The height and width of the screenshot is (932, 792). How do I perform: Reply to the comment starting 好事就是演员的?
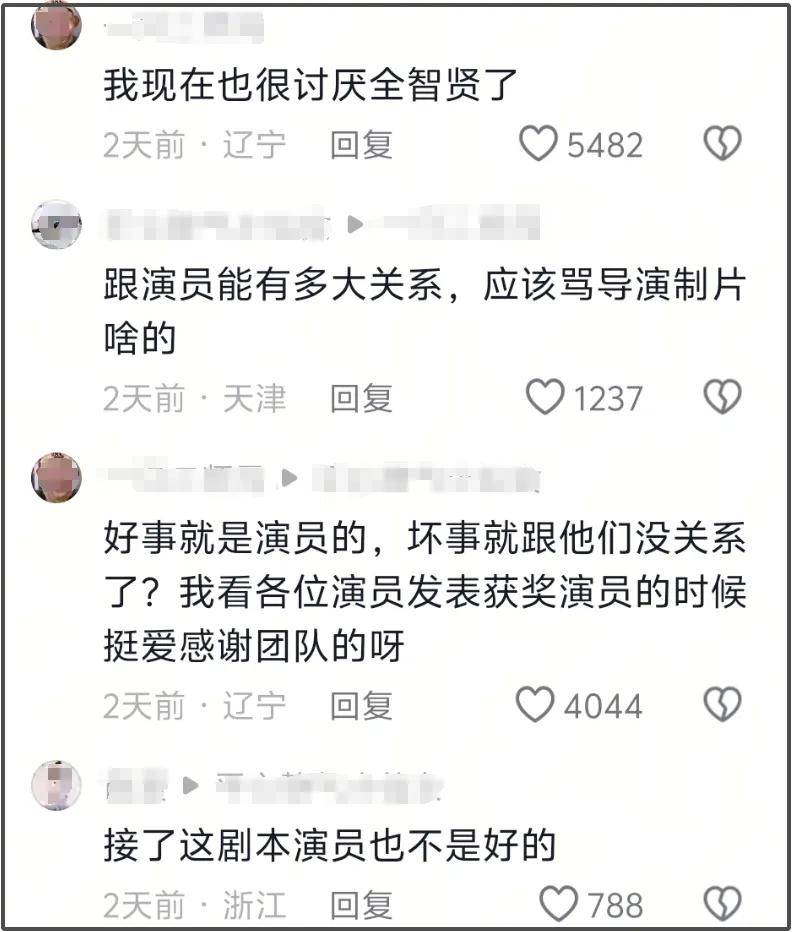(x=361, y=706)
